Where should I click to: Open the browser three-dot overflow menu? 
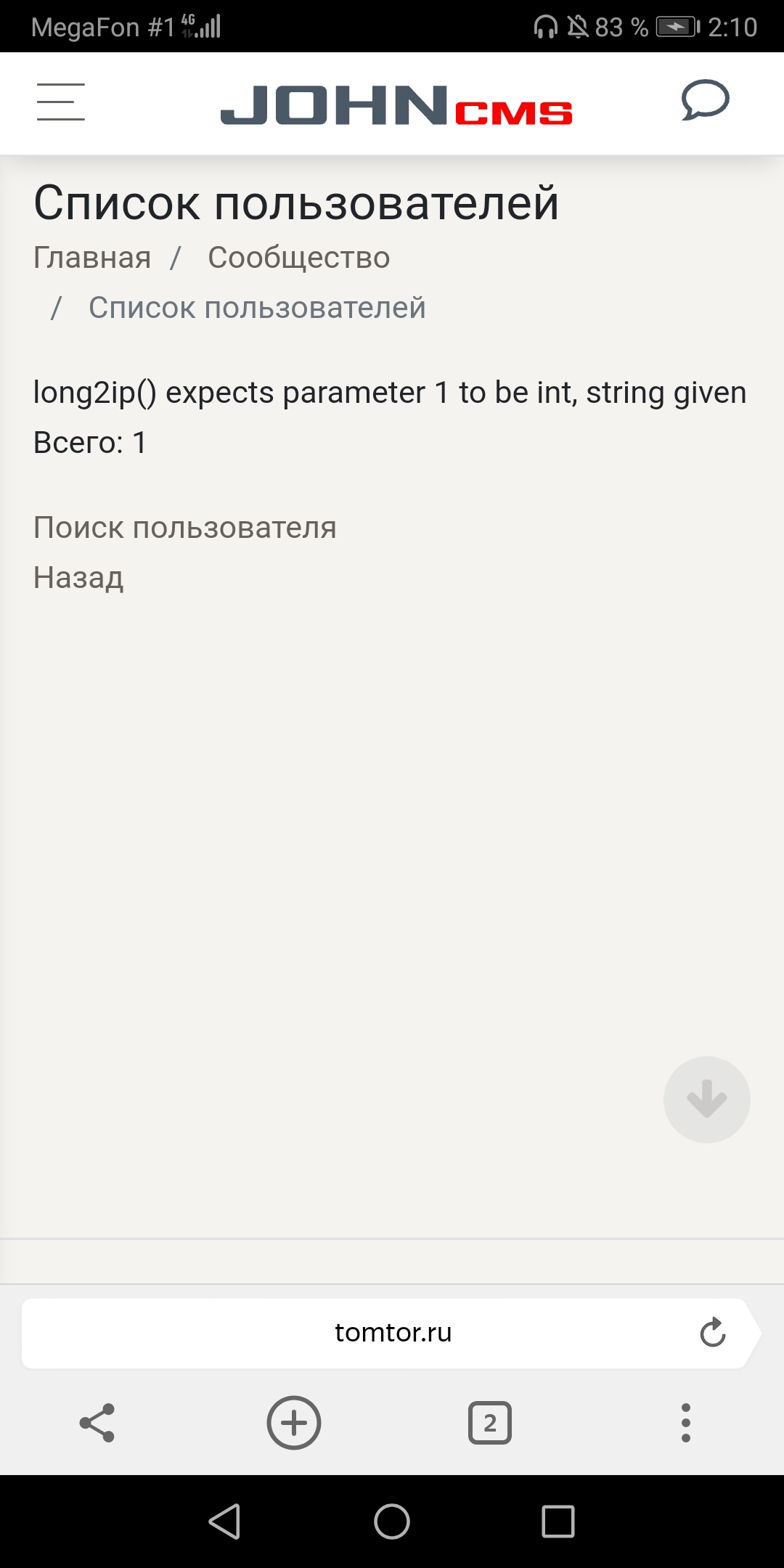(x=686, y=1423)
